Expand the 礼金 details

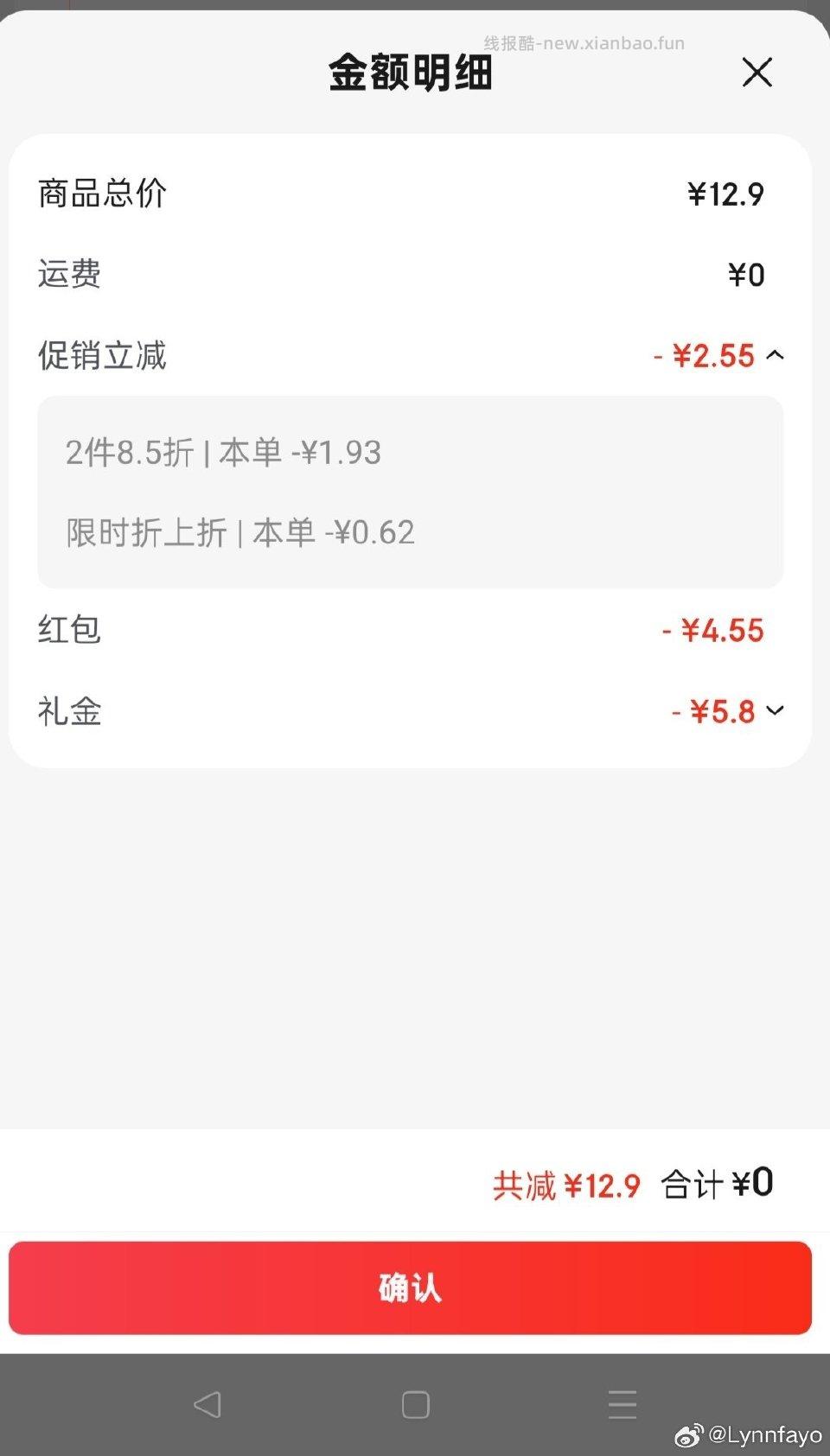[x=776, y=710]
